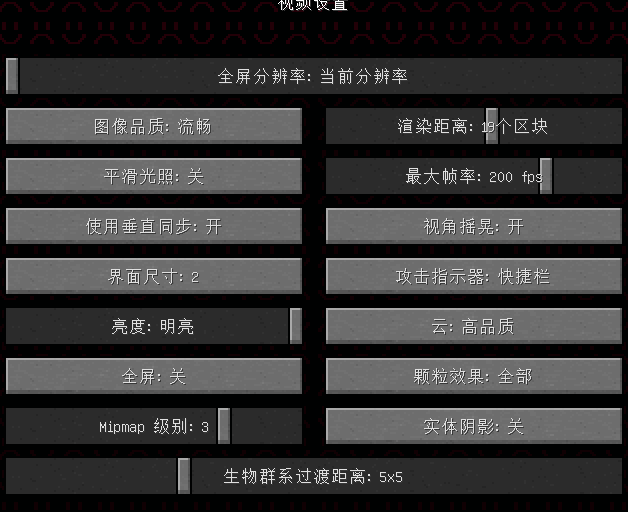Turn on 全屏 mode
628x512 pixels.
(x=154, y=376)
